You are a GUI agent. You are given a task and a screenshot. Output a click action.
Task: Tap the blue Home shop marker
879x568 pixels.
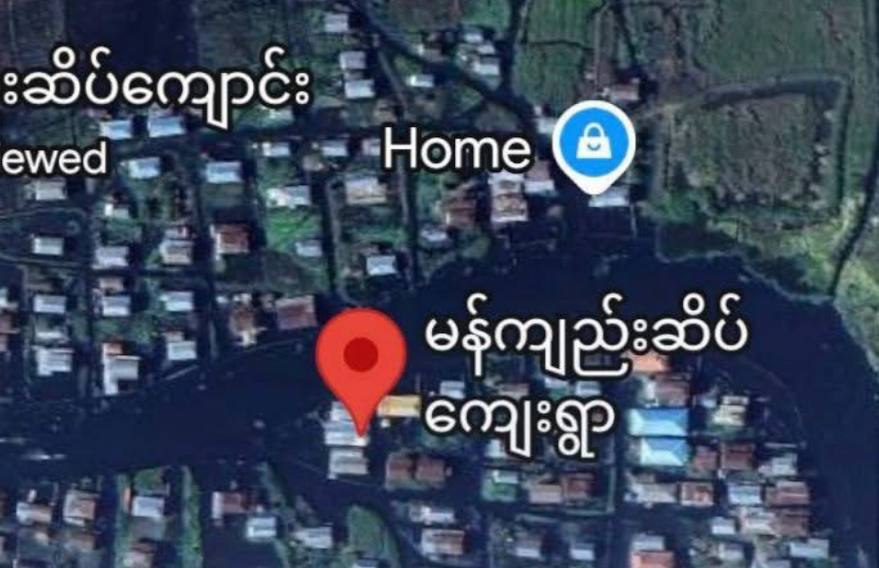pyautogui.click(x=594, y=146)
